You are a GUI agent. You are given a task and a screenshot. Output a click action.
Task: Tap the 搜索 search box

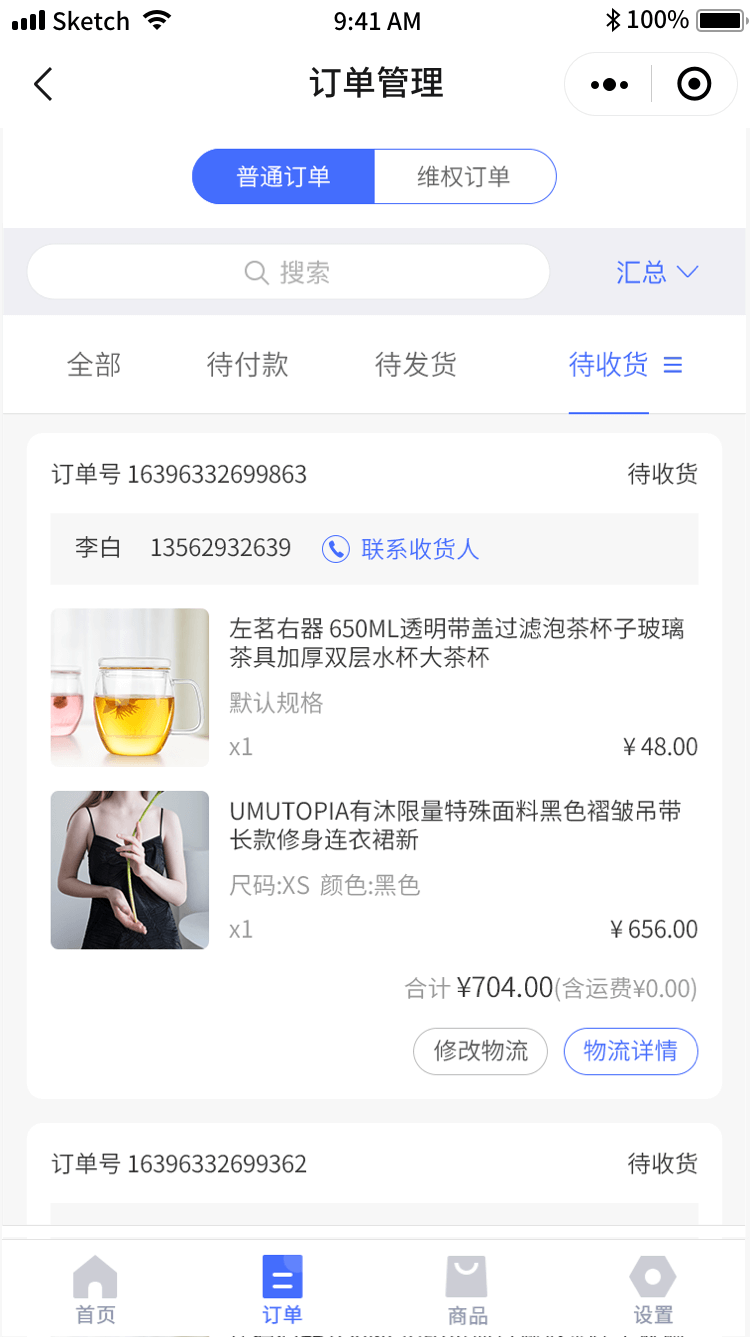coord(288,272)
